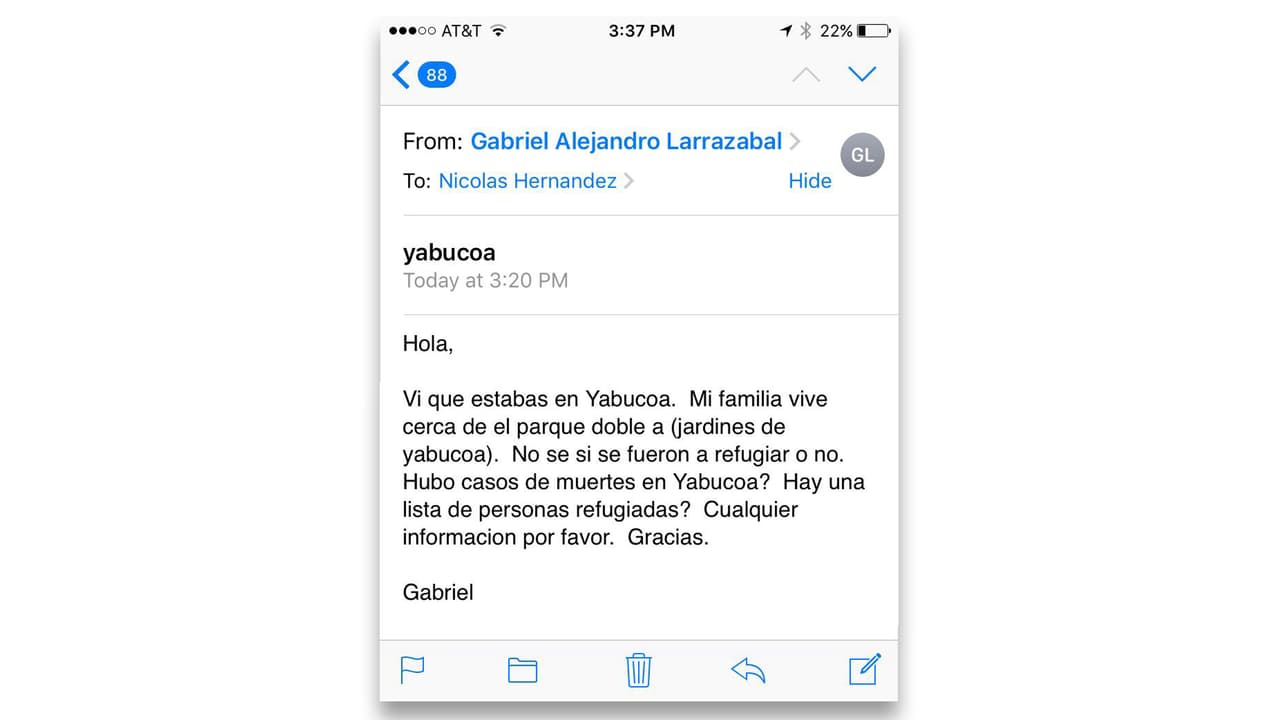Jump to the next message with the down arrow
The height and width of the screenshot is (720, 1280).
point(861,74)
